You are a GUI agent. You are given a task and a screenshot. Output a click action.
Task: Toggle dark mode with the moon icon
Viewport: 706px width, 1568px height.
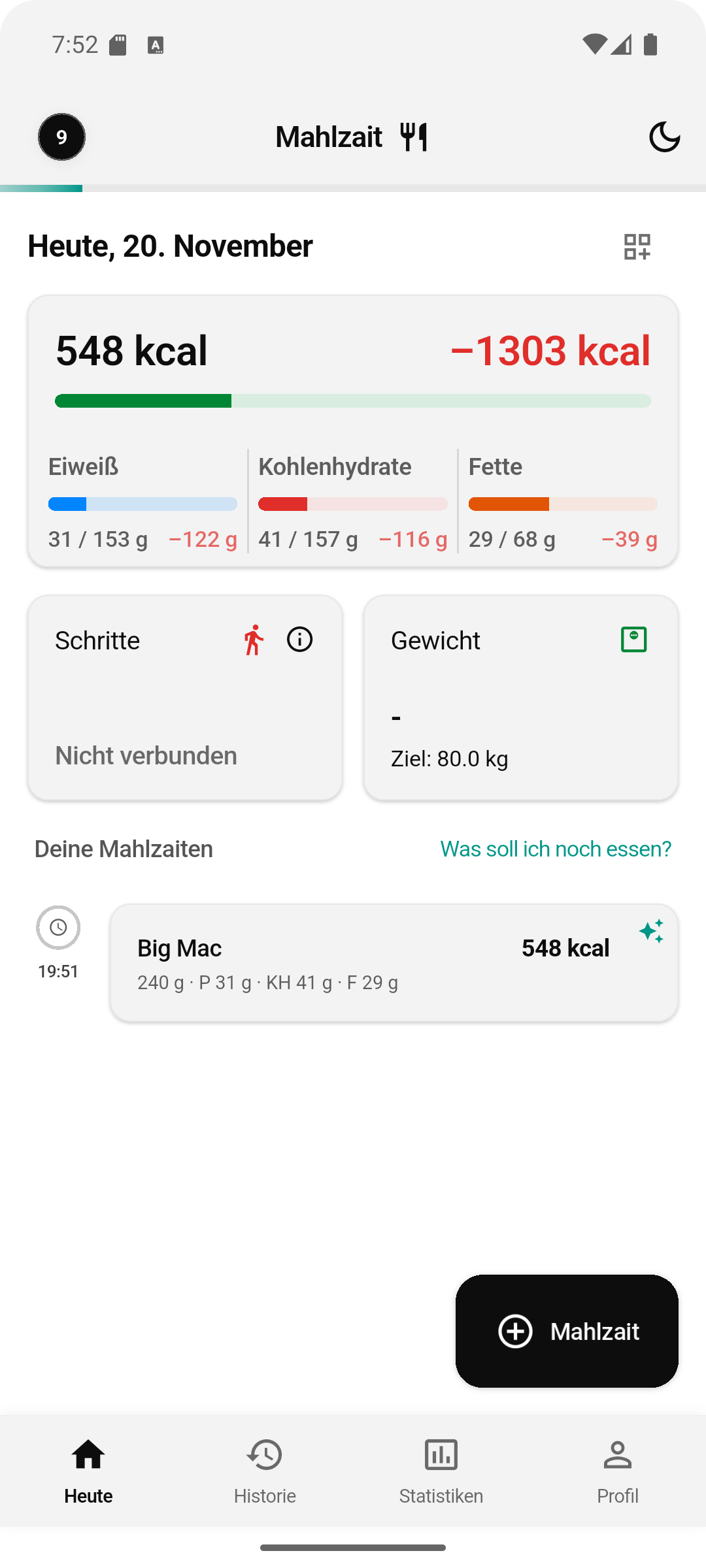coord(665,137)
